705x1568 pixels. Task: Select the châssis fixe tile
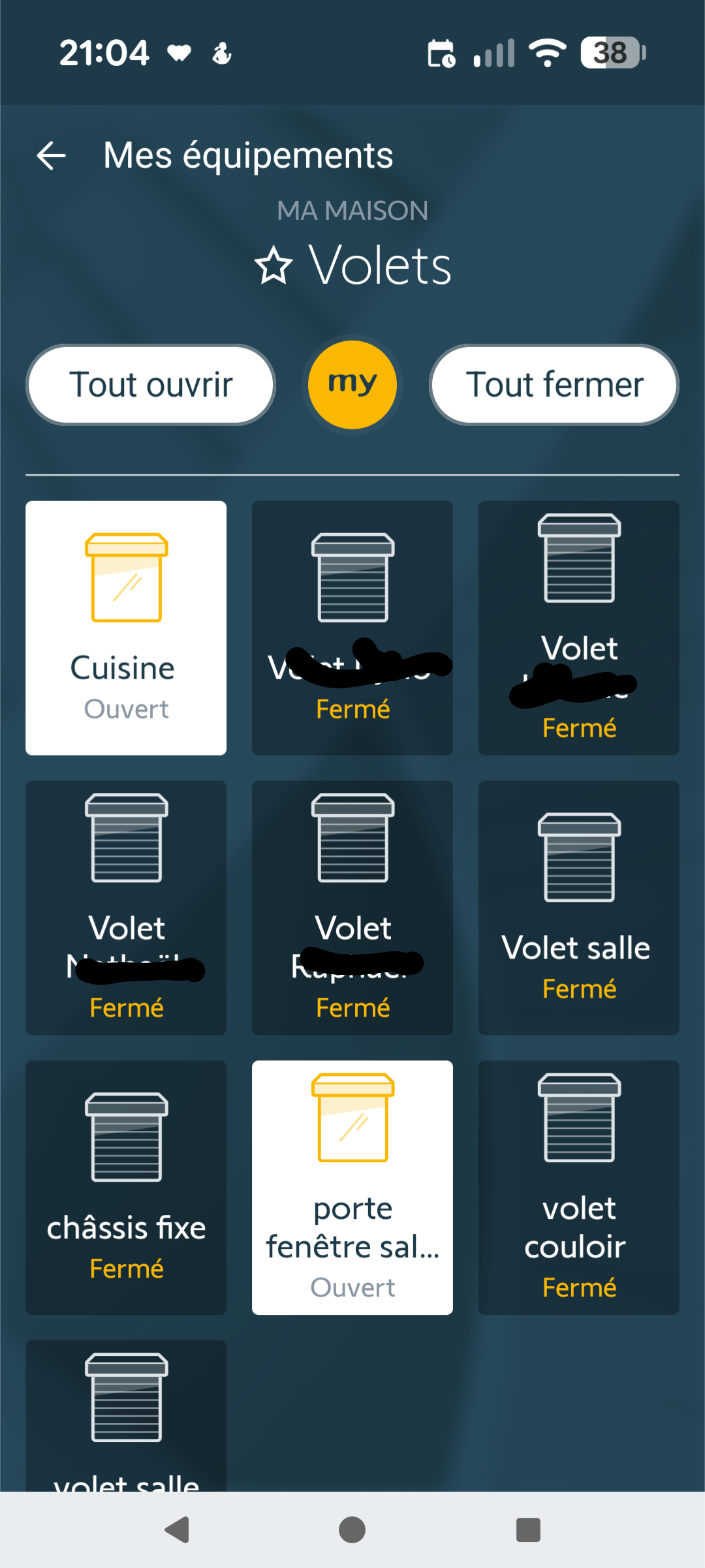pos(126,1187)
